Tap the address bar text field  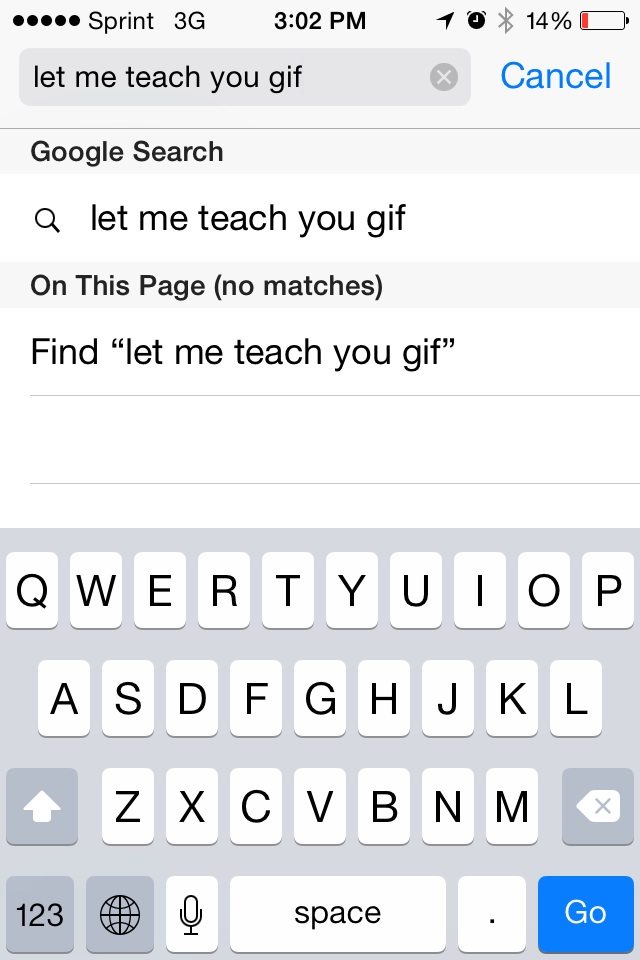220,77
